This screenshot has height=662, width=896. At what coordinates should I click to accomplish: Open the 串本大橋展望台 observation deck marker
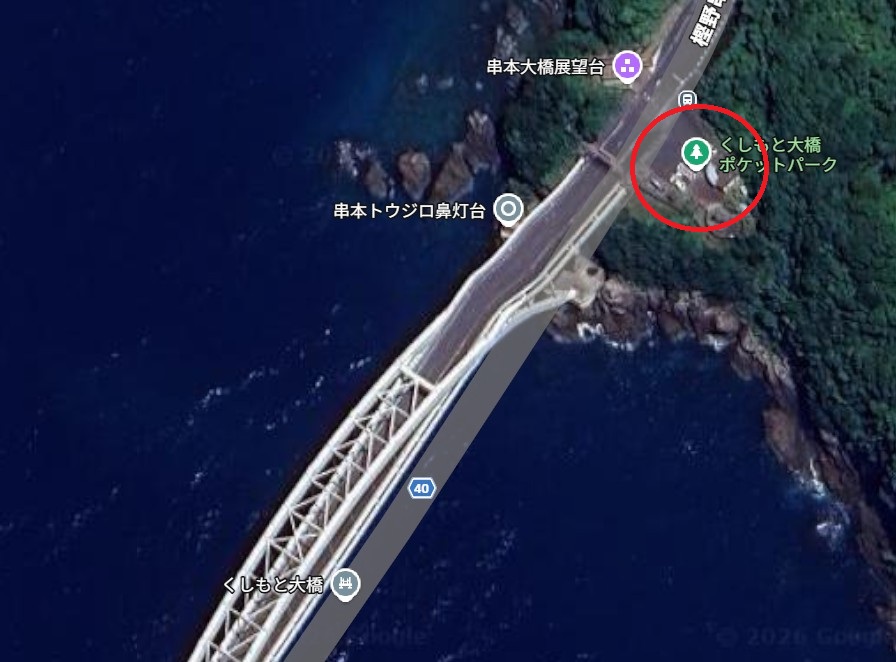tap(627, 66)
